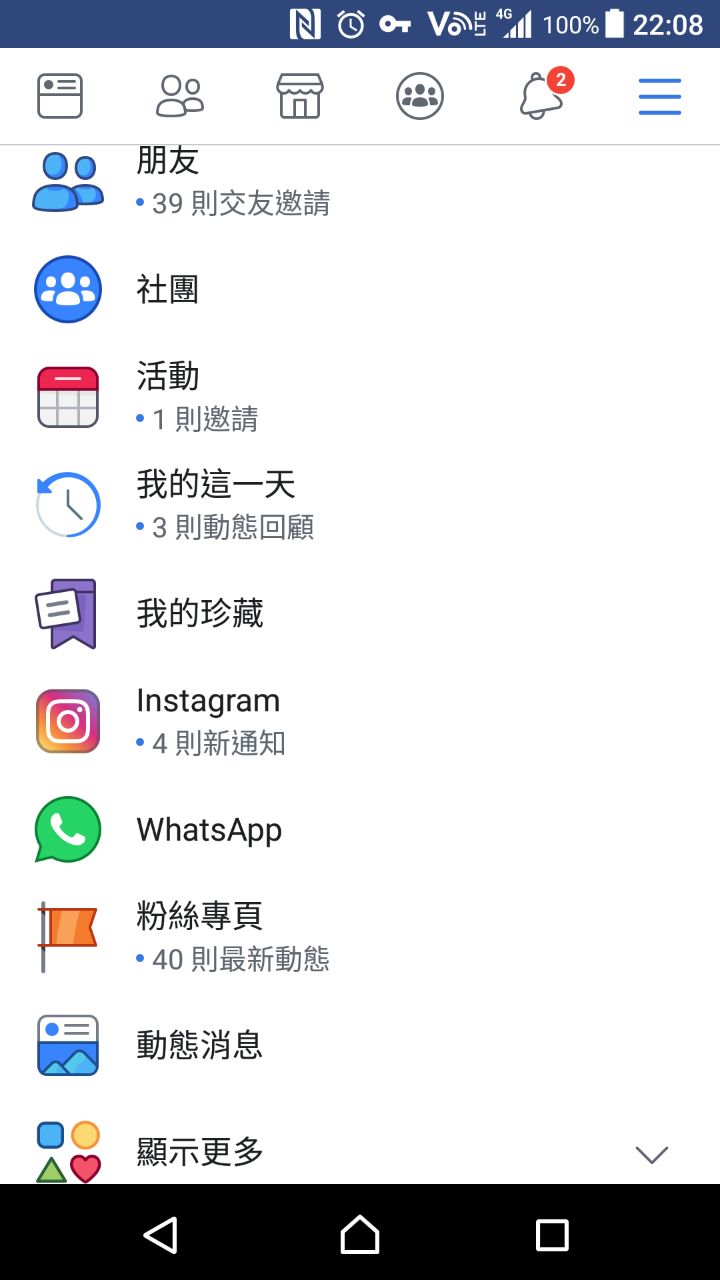Return to the phone home screen
The height and width of the screenshot is (1280, 720).
tap(360, 1235)
